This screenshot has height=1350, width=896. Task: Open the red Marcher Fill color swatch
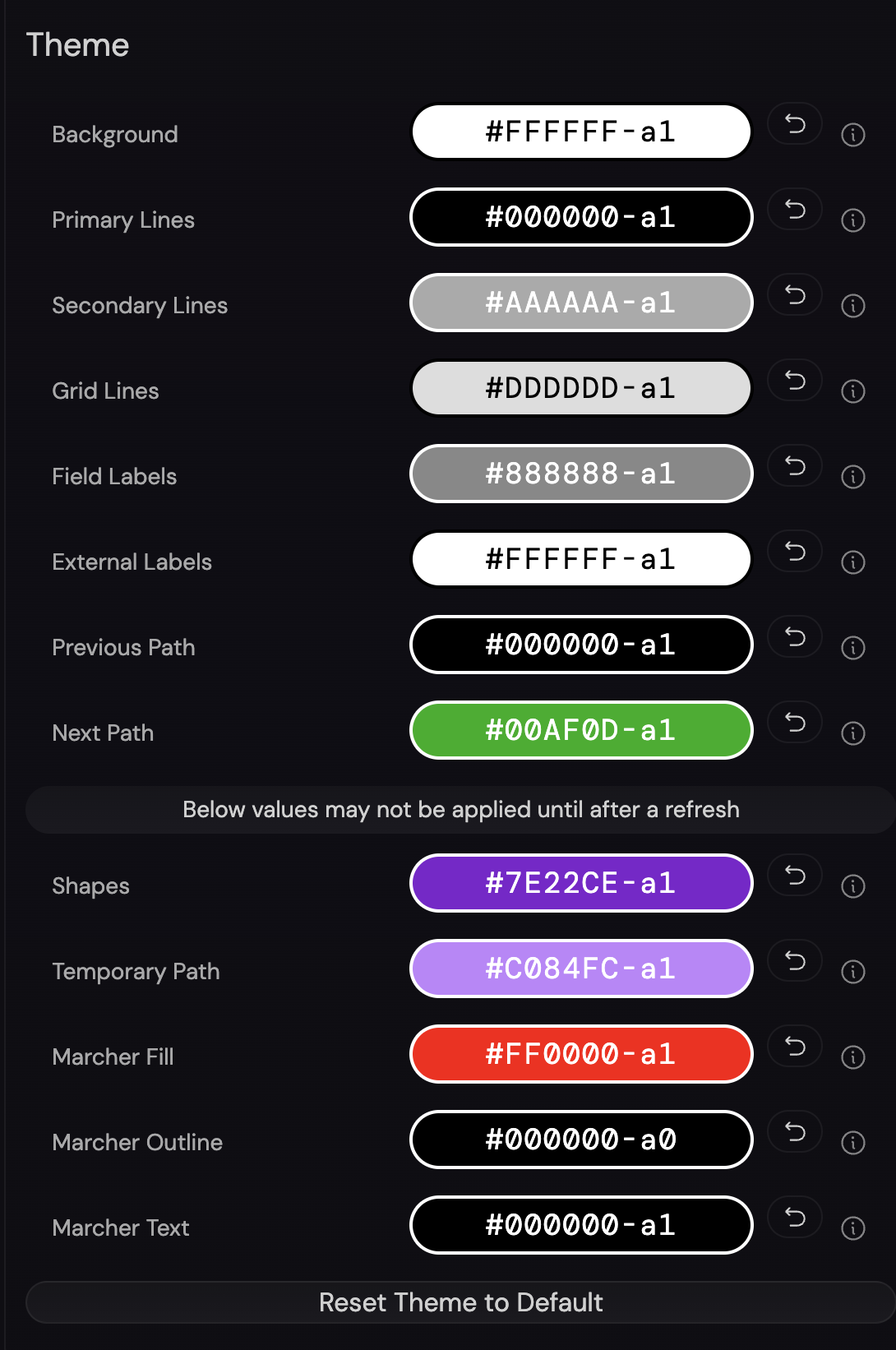pos(580,1055)
